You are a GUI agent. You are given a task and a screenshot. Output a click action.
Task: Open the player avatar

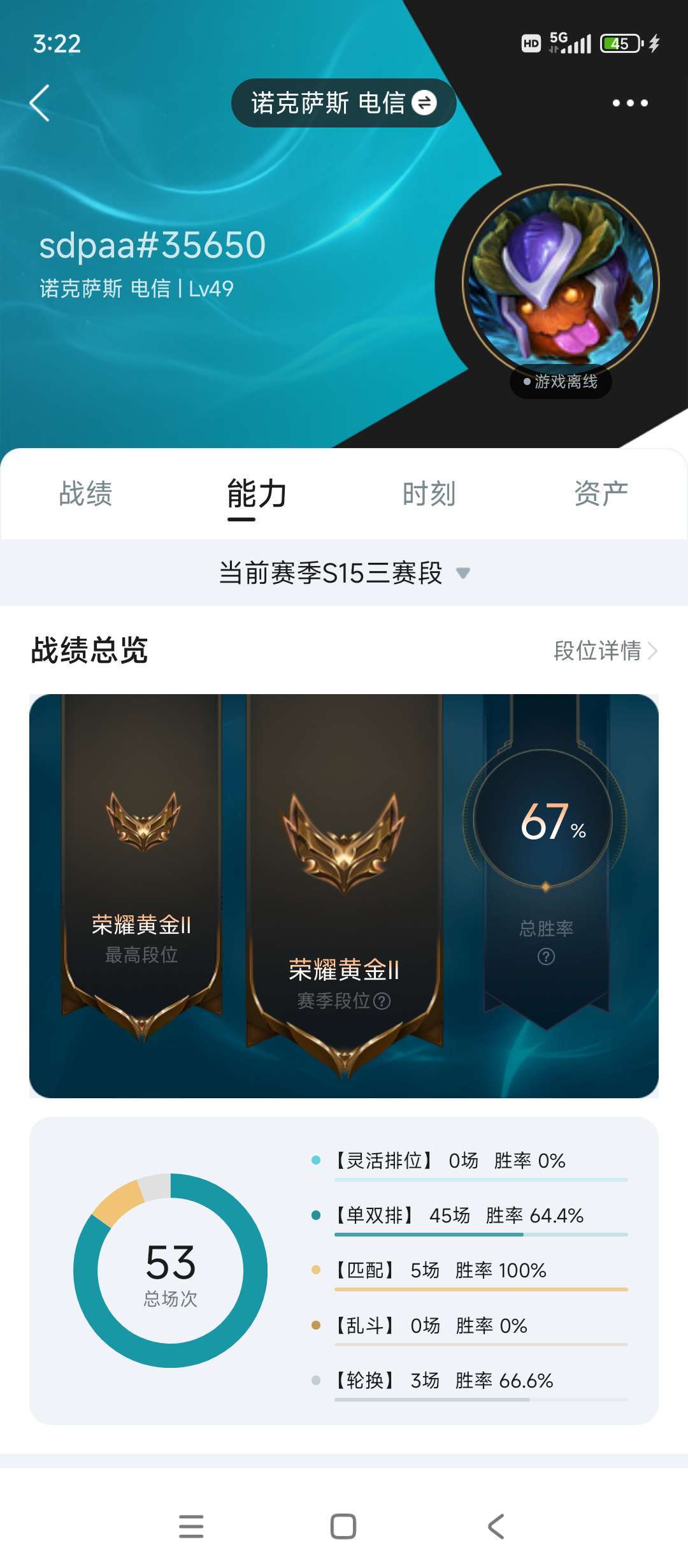pos(561,283)
